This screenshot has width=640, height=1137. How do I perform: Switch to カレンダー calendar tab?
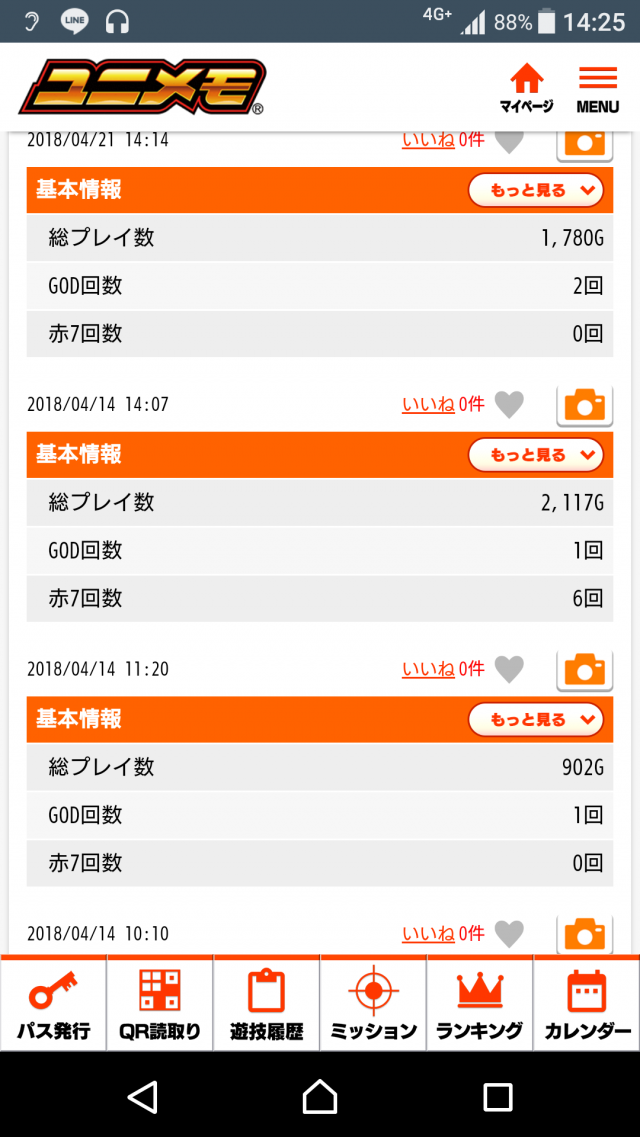(587, 1003)
